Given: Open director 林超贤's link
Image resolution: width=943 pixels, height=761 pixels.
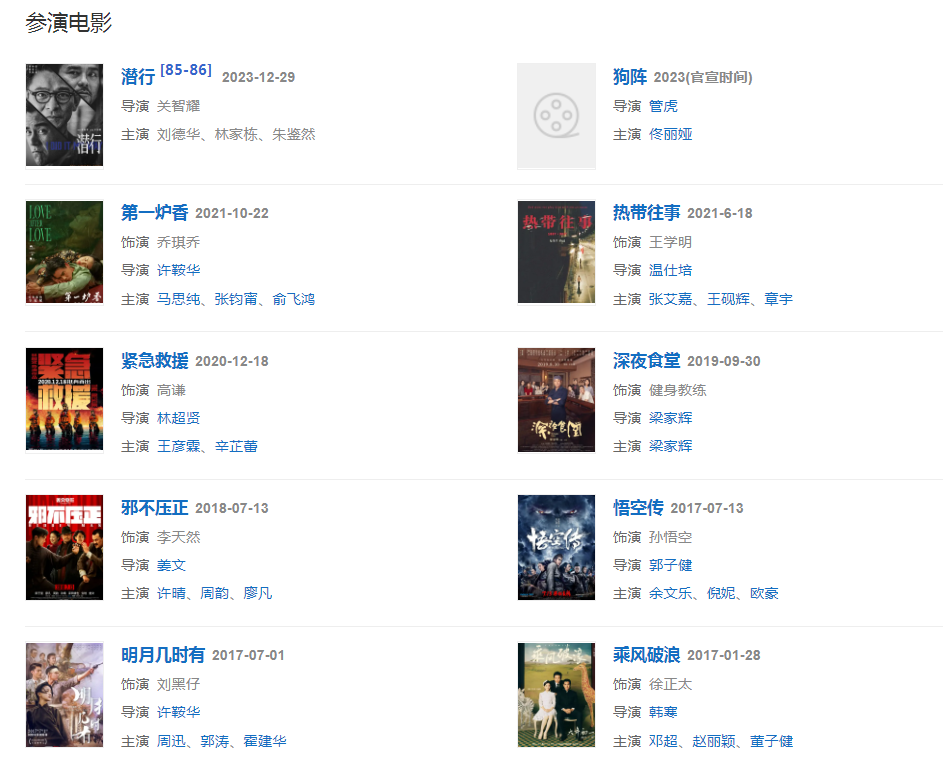Looking at the screenshot, I should [x=178, y=418].
